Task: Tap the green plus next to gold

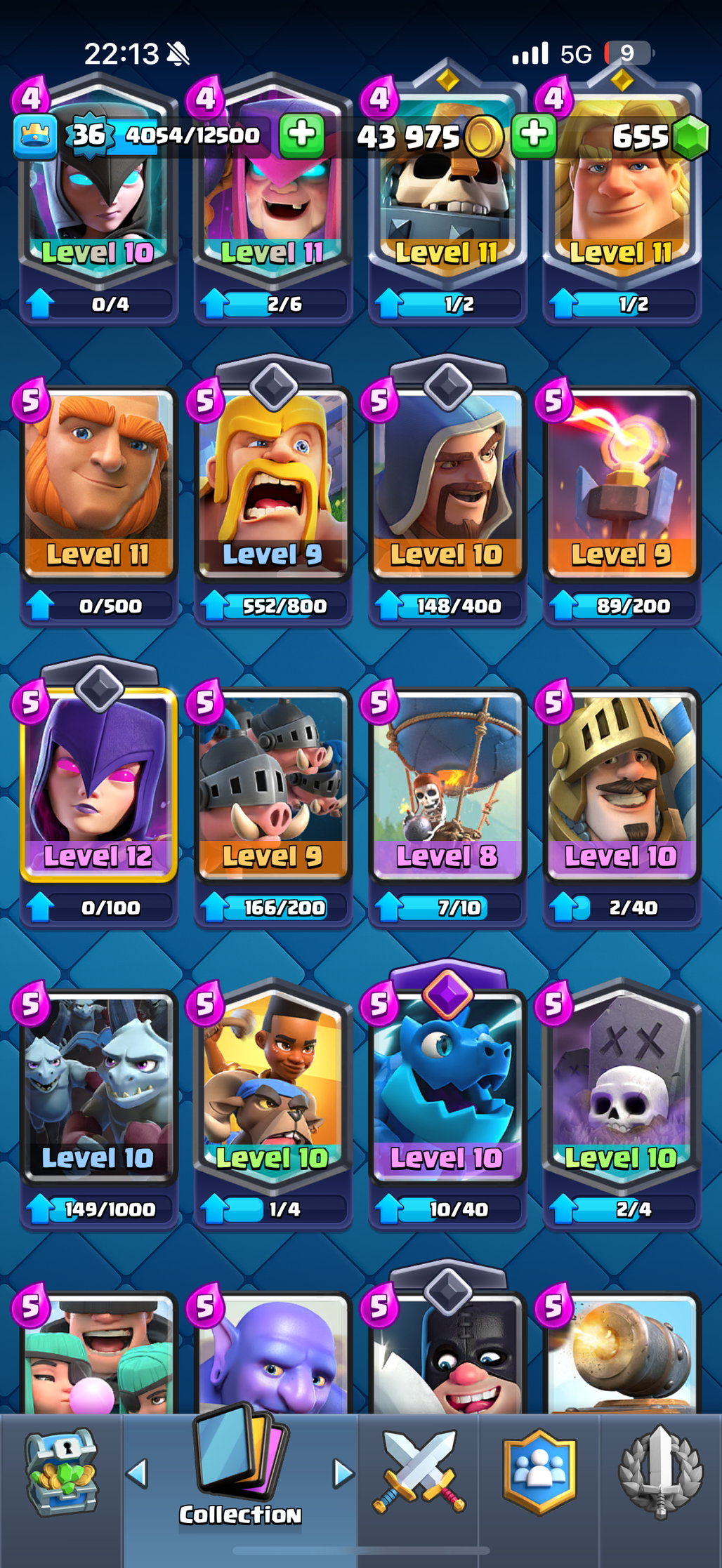Action: [534, 134]
